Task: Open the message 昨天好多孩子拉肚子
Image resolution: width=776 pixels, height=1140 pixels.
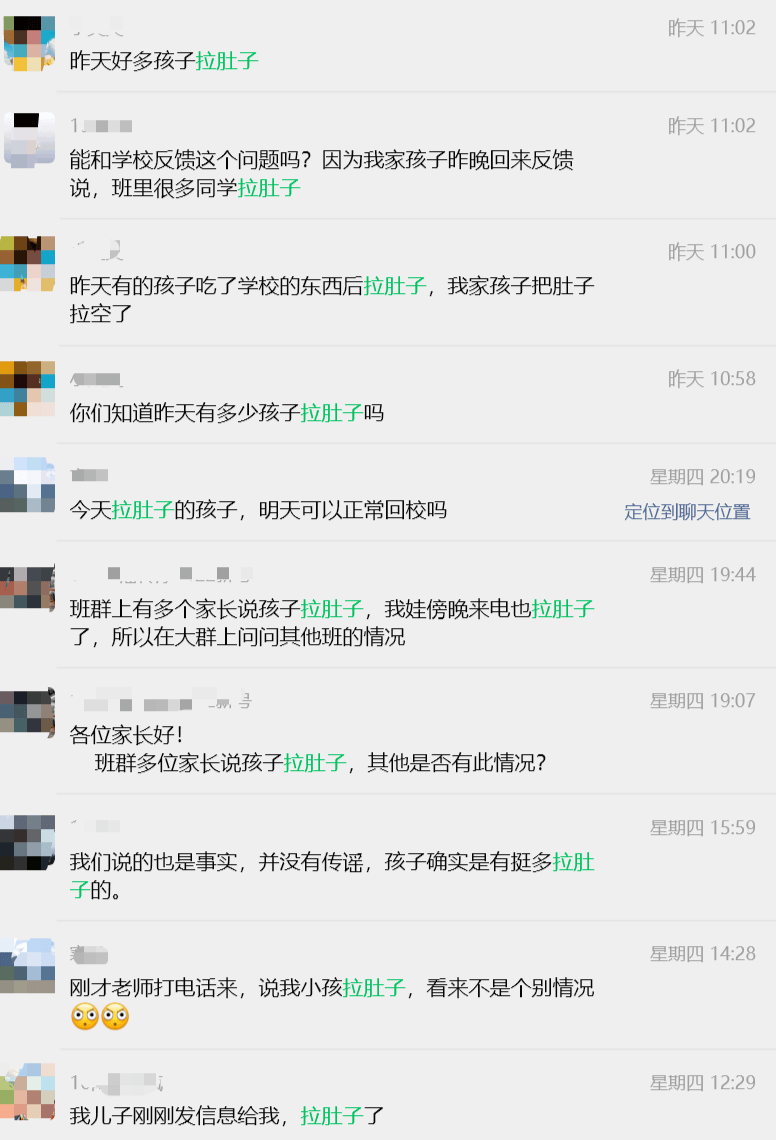Action: (164, 61)
